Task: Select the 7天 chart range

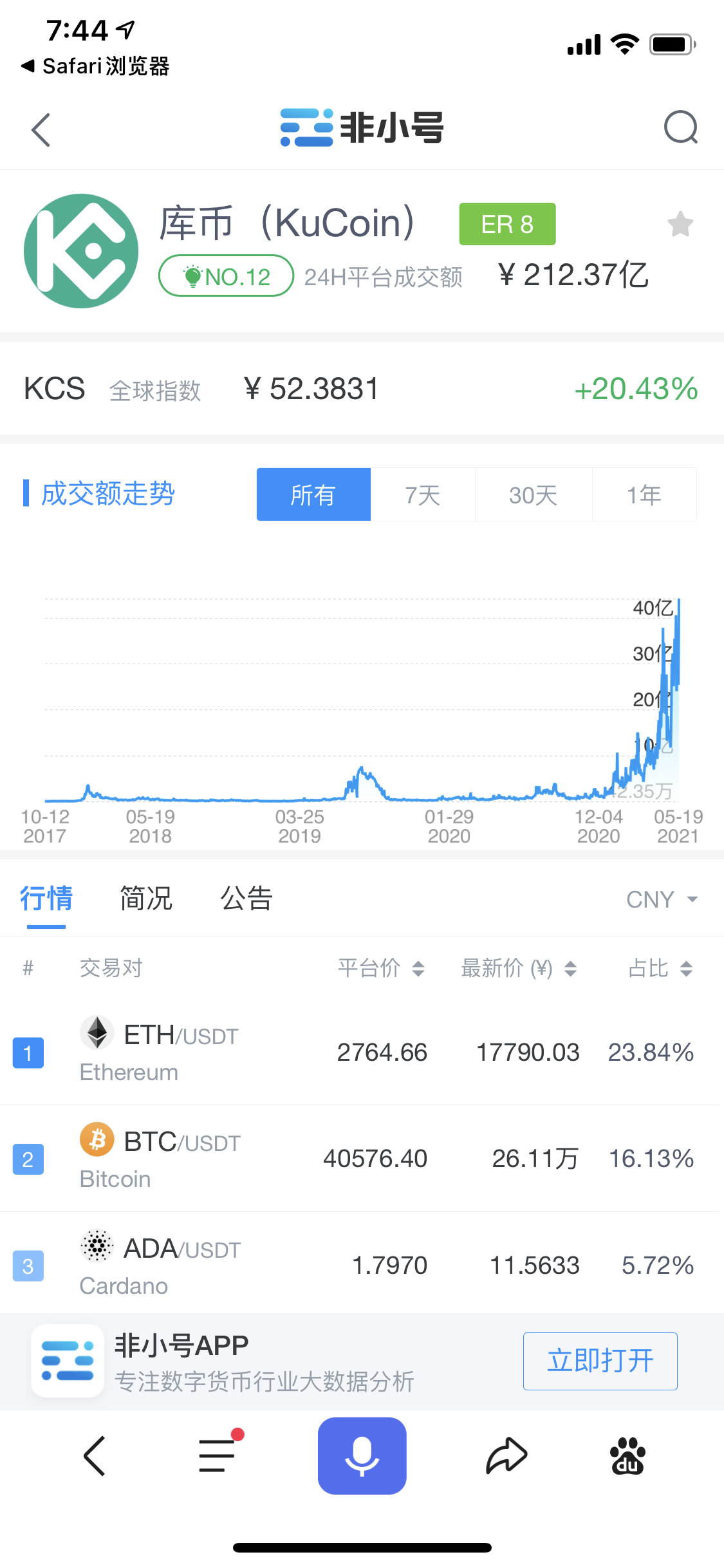Action: (x=423, y=494)
